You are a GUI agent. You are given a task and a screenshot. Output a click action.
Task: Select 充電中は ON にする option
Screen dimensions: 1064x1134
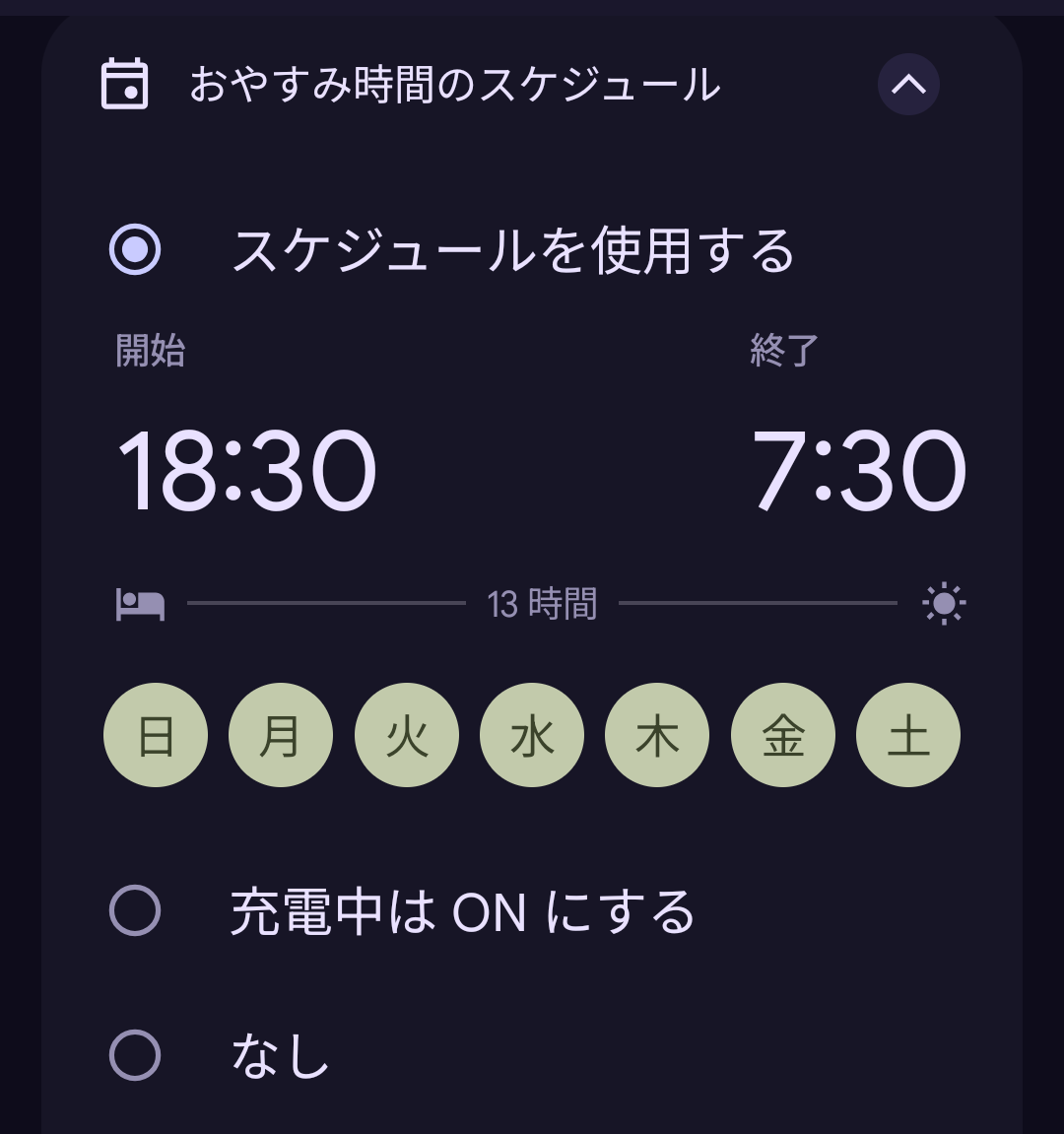pyautogui.click(x=135, y=910)
